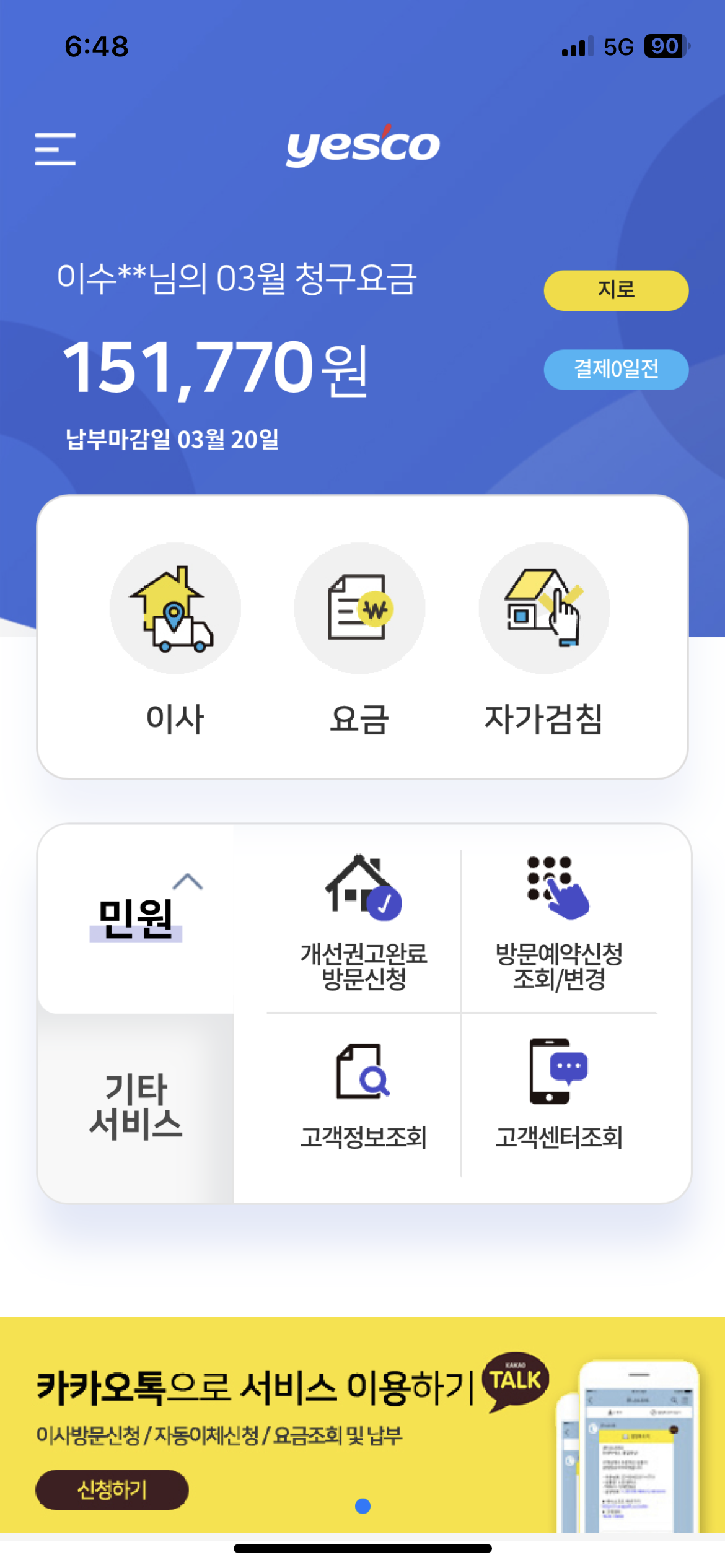Open the 이사 moving service
Image resolution: width=725 pixels, height=1568 pixels.
coord(175,638)
